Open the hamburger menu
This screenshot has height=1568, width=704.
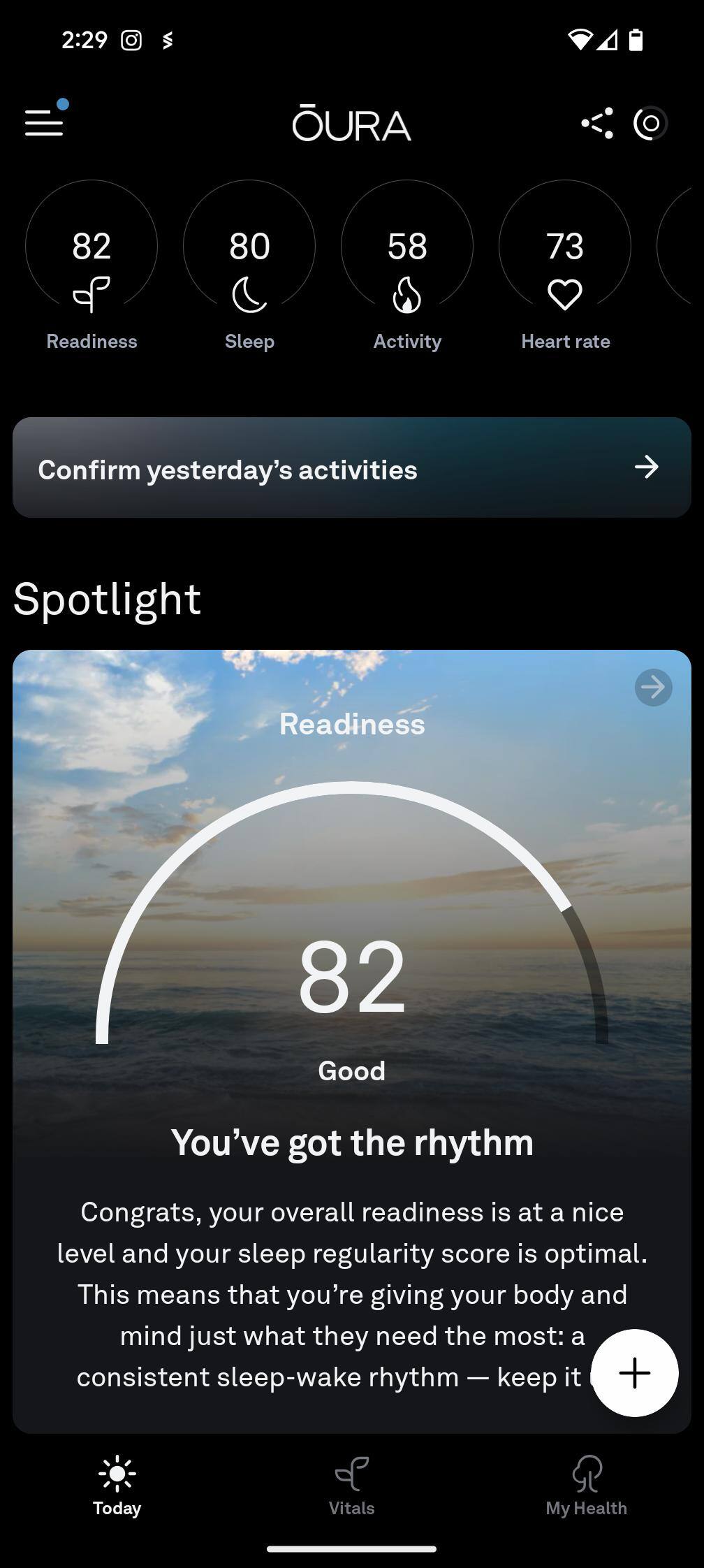[44, 123]
